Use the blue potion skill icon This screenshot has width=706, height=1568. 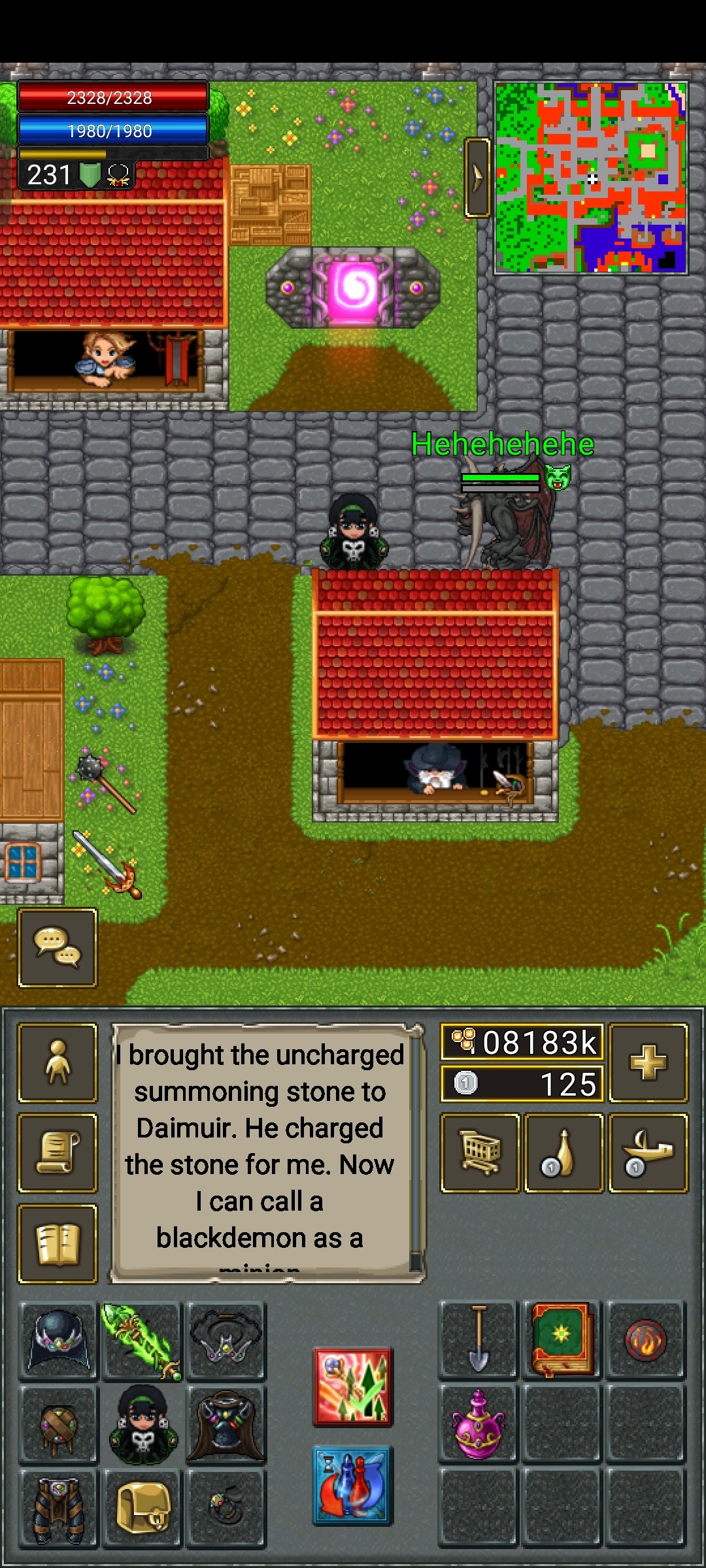click(352, 1486)
